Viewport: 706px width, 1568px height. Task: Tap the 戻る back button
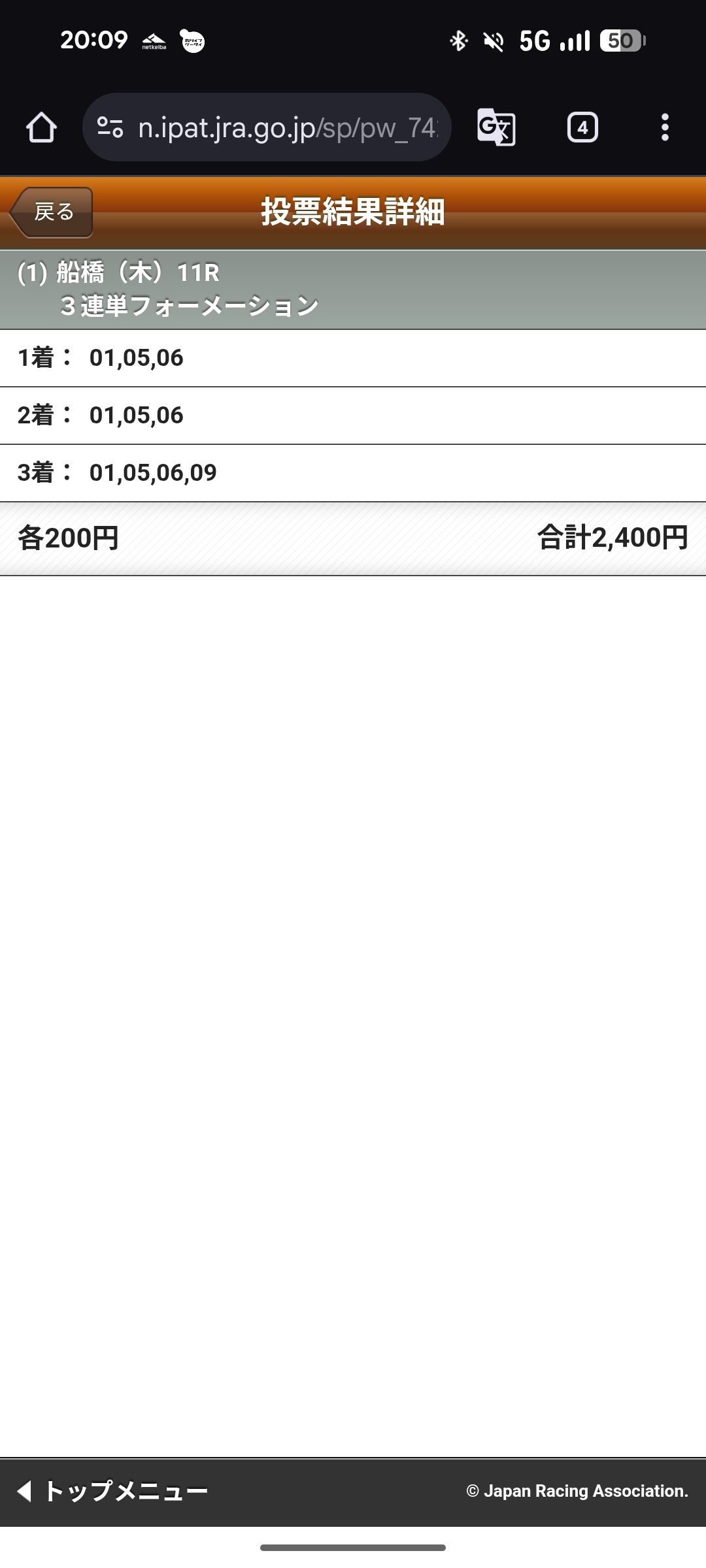pos(52,212)
